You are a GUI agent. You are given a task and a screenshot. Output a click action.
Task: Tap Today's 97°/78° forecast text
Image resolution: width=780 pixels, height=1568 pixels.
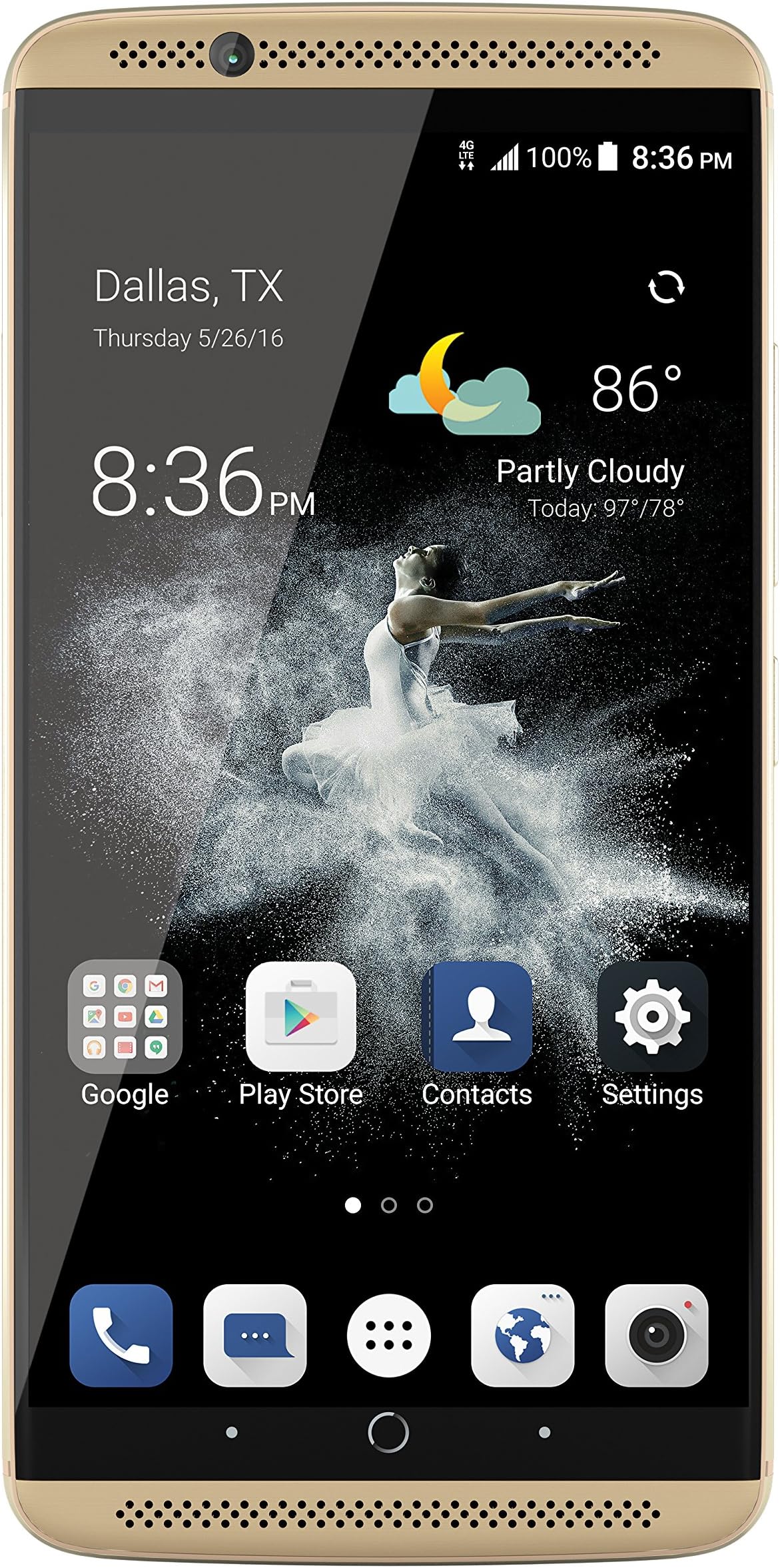(x=607, y=507)
